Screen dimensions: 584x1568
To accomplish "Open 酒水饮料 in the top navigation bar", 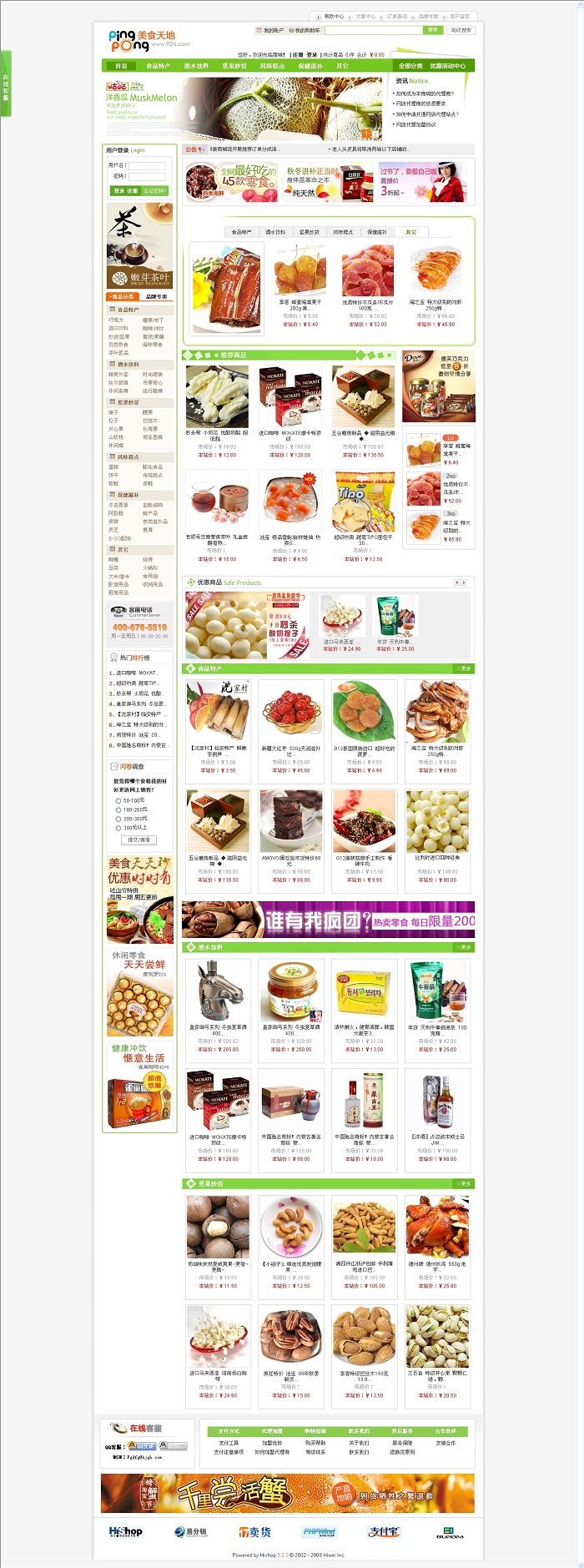I will point(196,66).
